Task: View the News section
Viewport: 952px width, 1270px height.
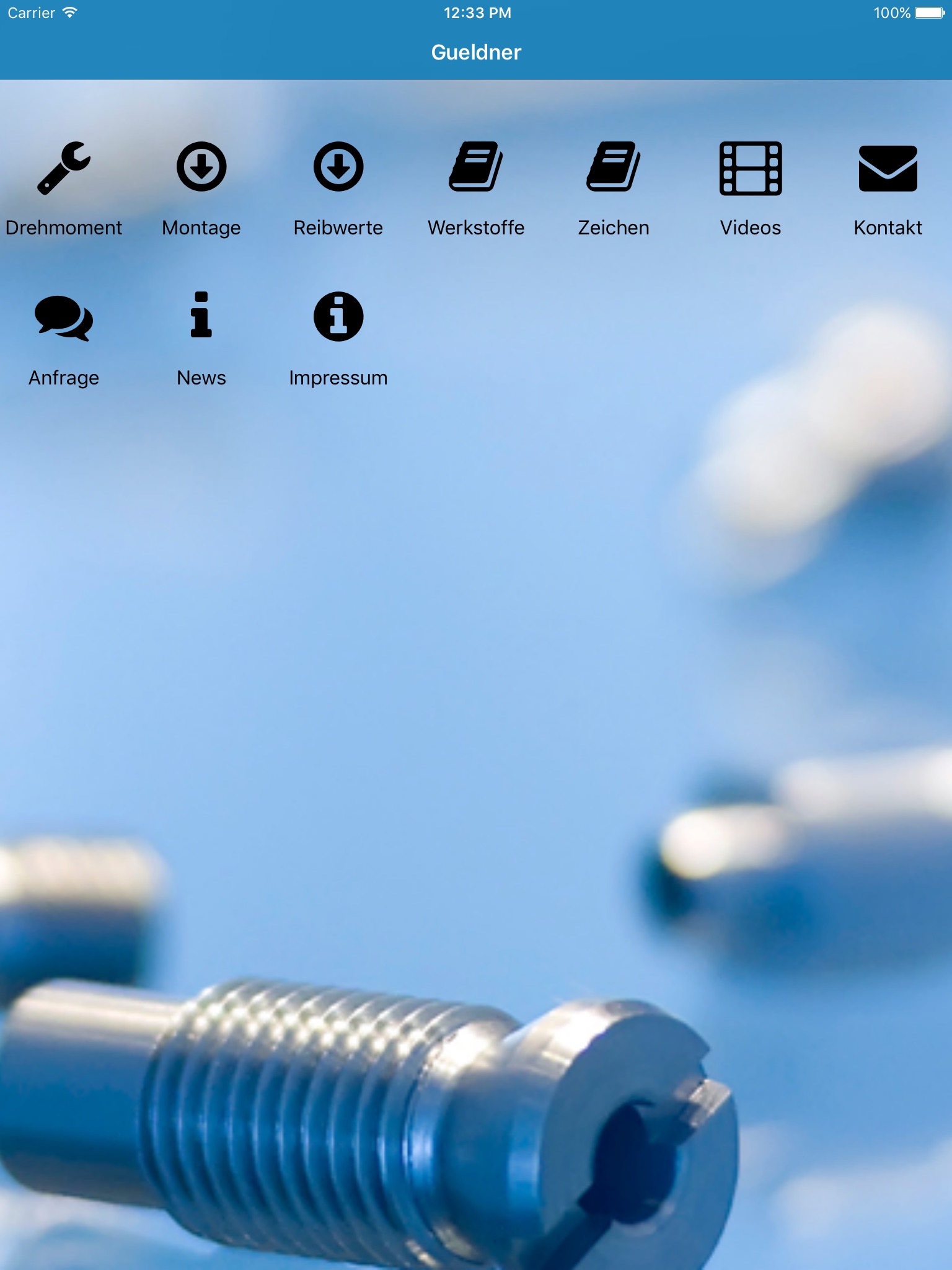Action: [201, 316]
